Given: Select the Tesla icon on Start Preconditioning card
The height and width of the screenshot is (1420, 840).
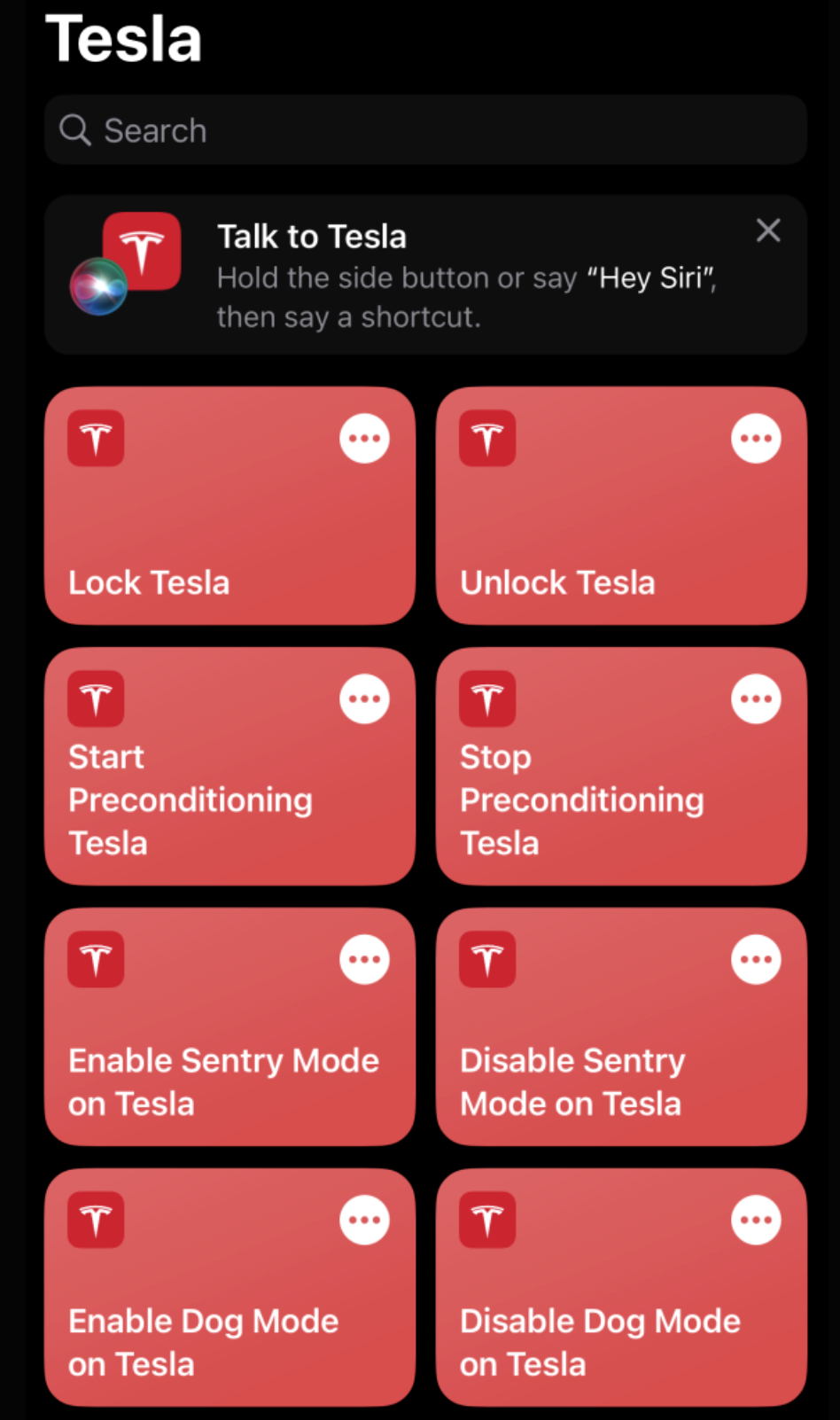Looking at the screenshot, I should (x=96, y=698).
